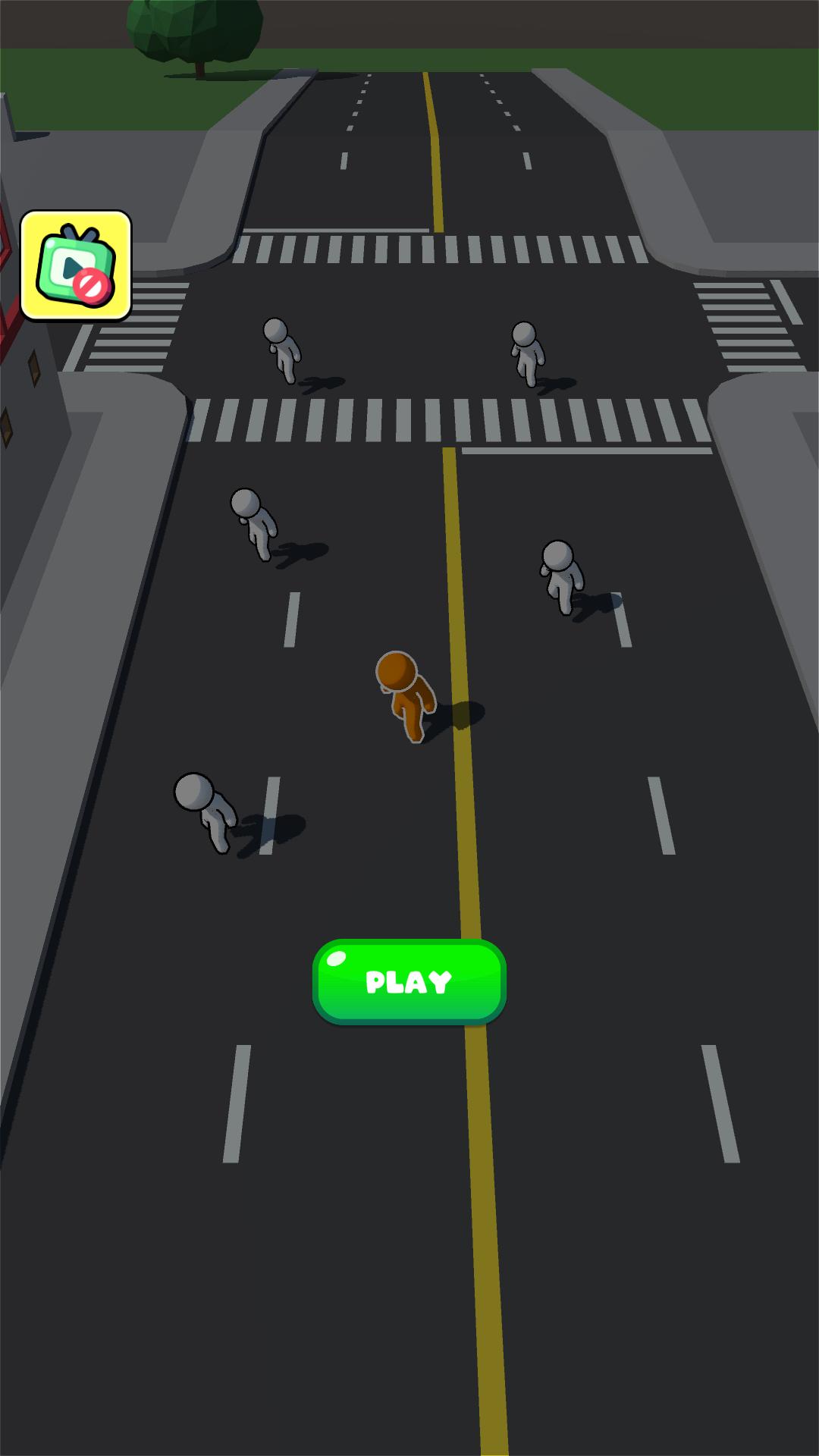Screen dimensions: 819x1456
Task: Open the remove ads TV icon
Action: pyautogui.click(x=76, y=265)
